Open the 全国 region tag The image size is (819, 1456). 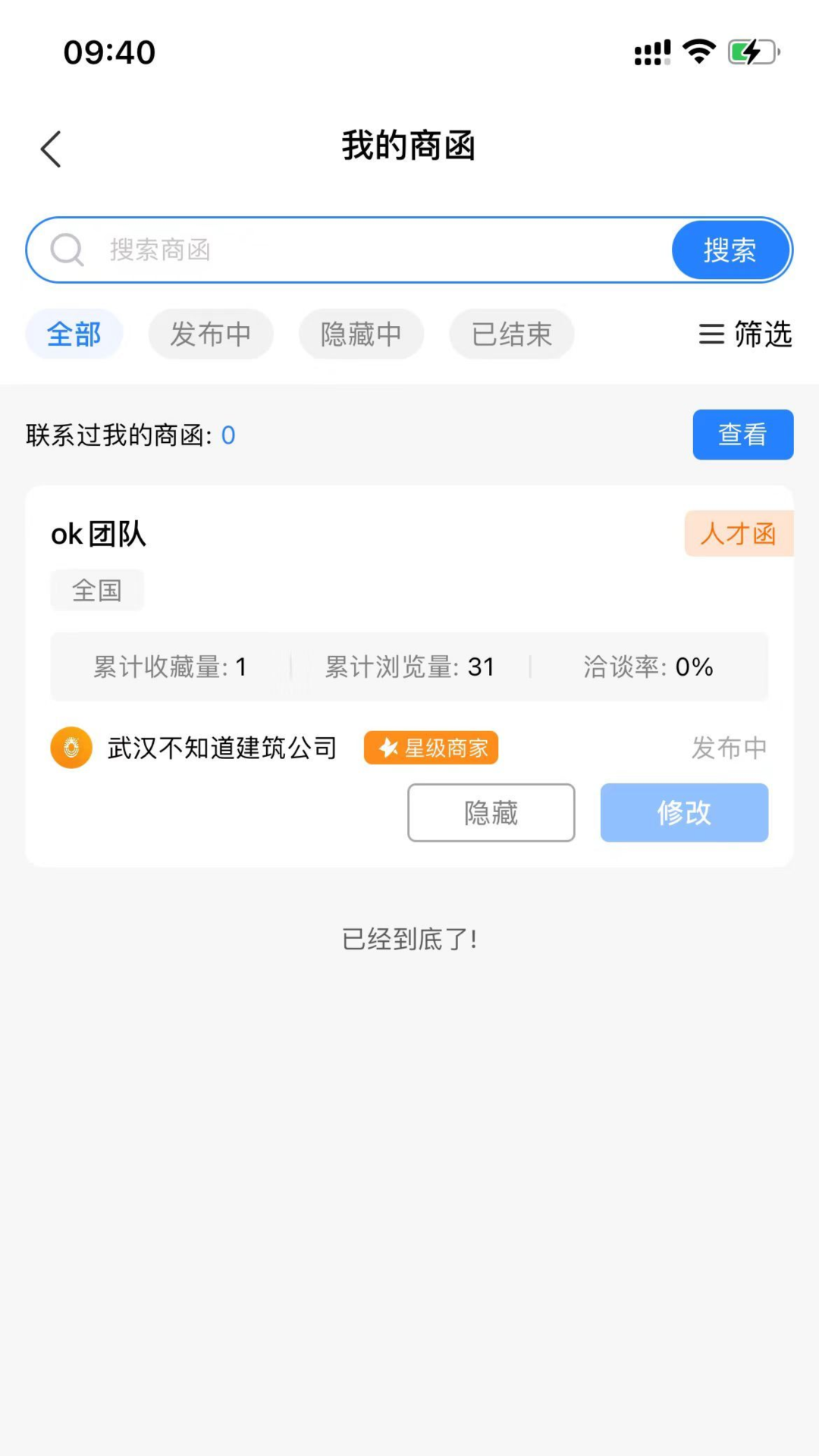(x=97, y=590)
